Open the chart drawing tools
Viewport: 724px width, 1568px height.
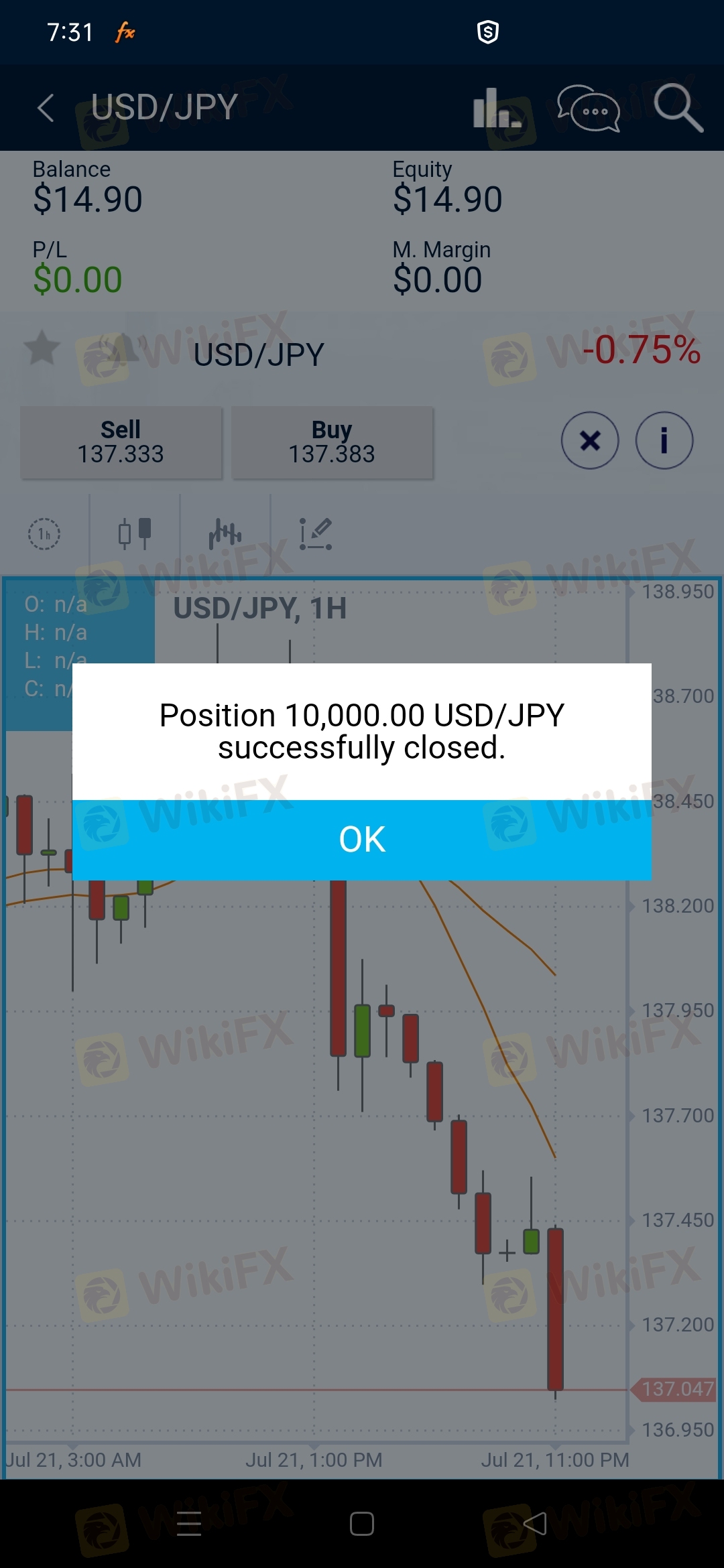[316, 534]
